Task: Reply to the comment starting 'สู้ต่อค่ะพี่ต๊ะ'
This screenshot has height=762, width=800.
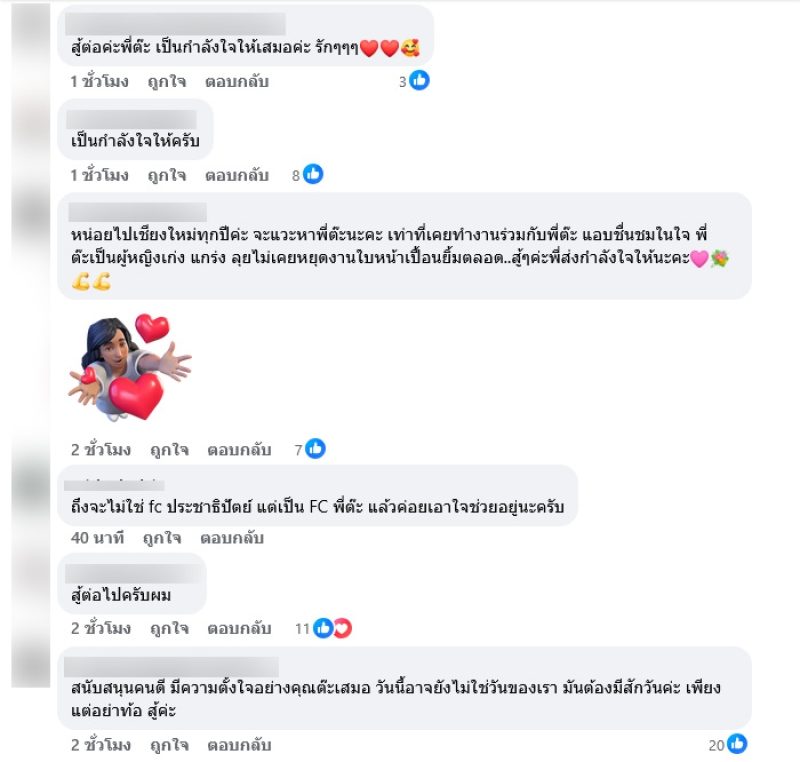Action: [237, 81]
